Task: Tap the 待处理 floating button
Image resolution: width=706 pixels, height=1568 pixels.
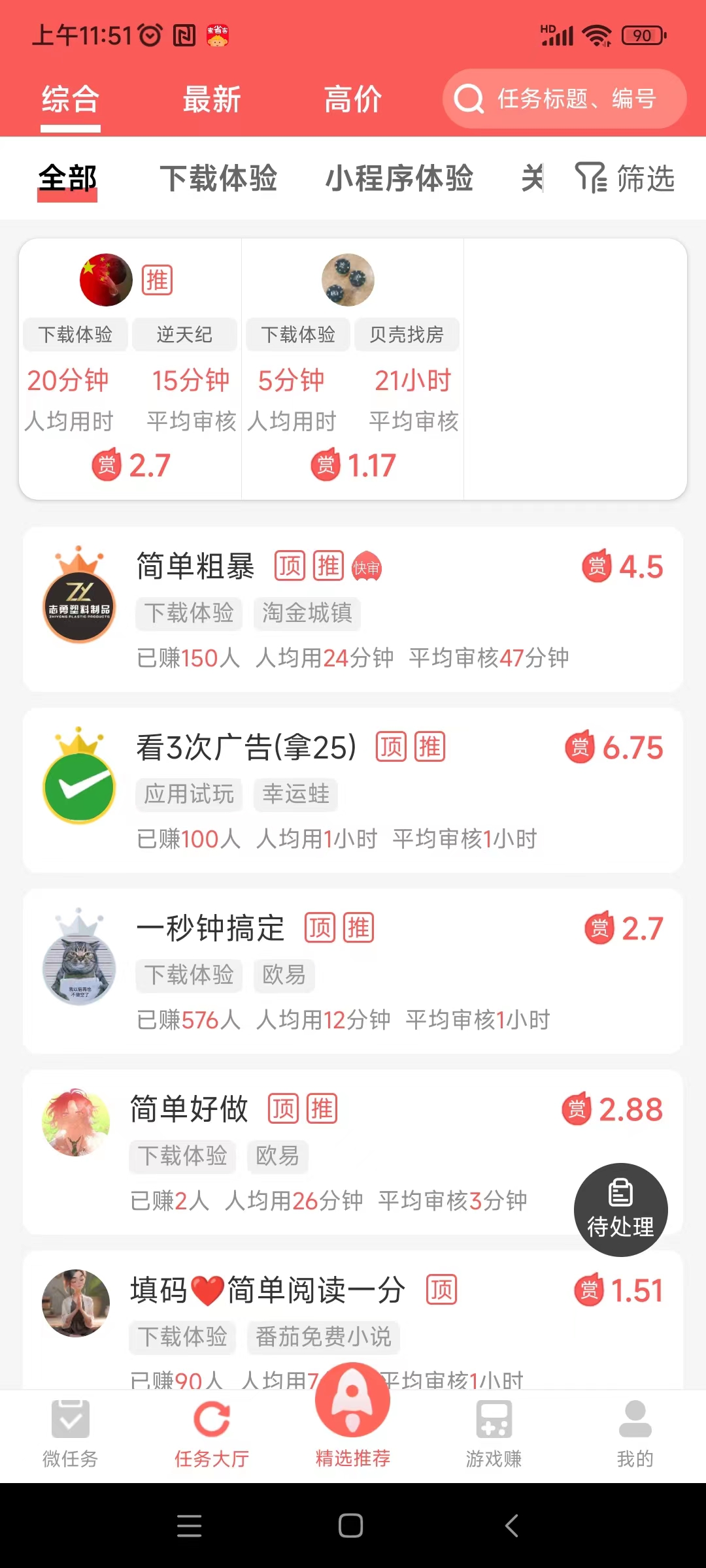Action: [x=620, y=1209]
